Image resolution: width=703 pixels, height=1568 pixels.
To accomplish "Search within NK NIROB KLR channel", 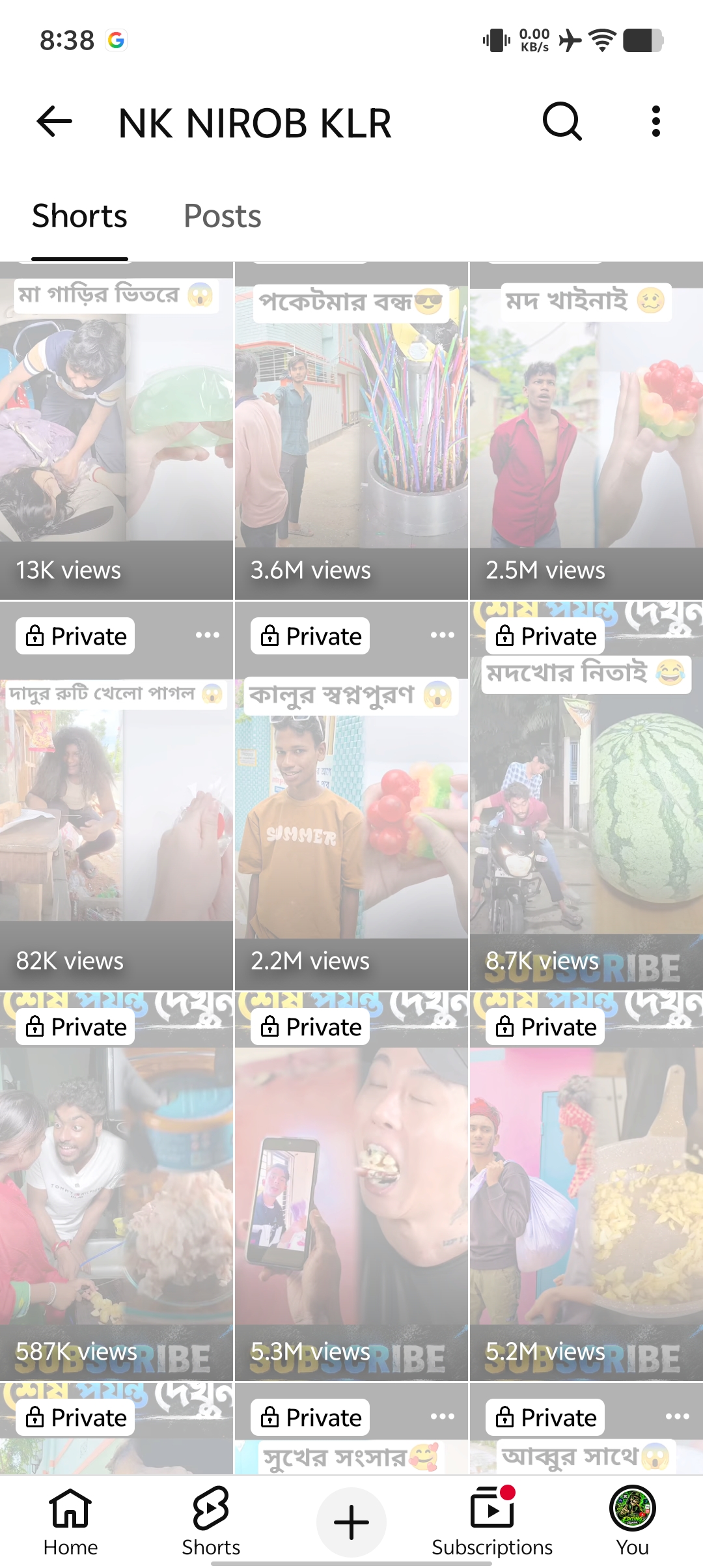I will (x=562, y=122).
